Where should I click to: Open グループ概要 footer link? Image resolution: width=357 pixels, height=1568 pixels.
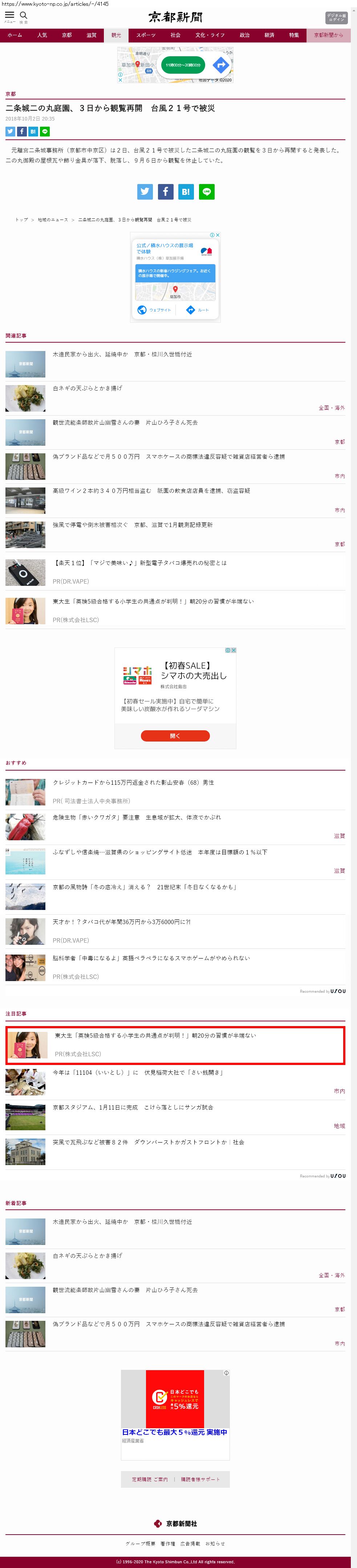click(x=140, y=1544)
